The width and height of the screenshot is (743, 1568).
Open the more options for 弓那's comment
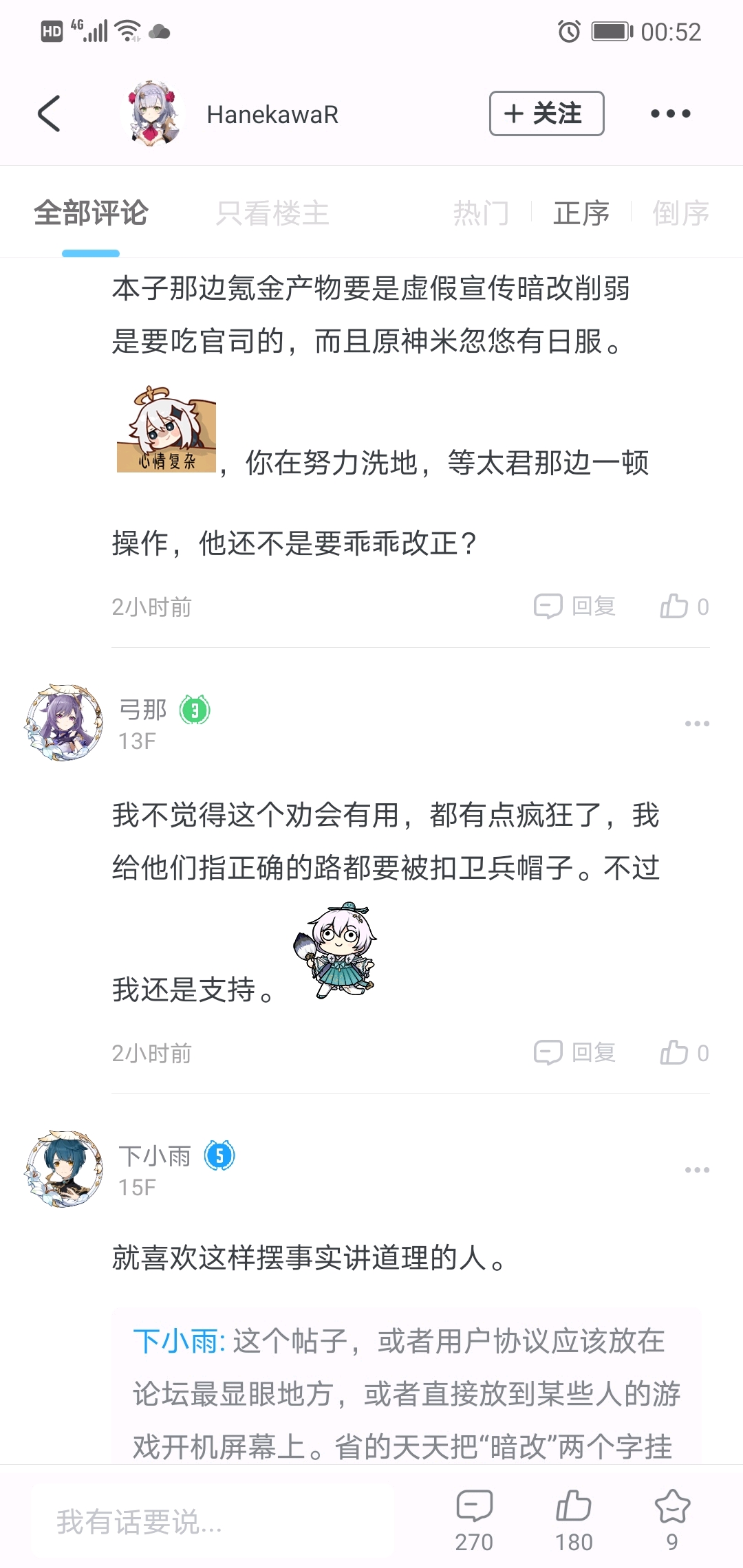pos(697,723)
